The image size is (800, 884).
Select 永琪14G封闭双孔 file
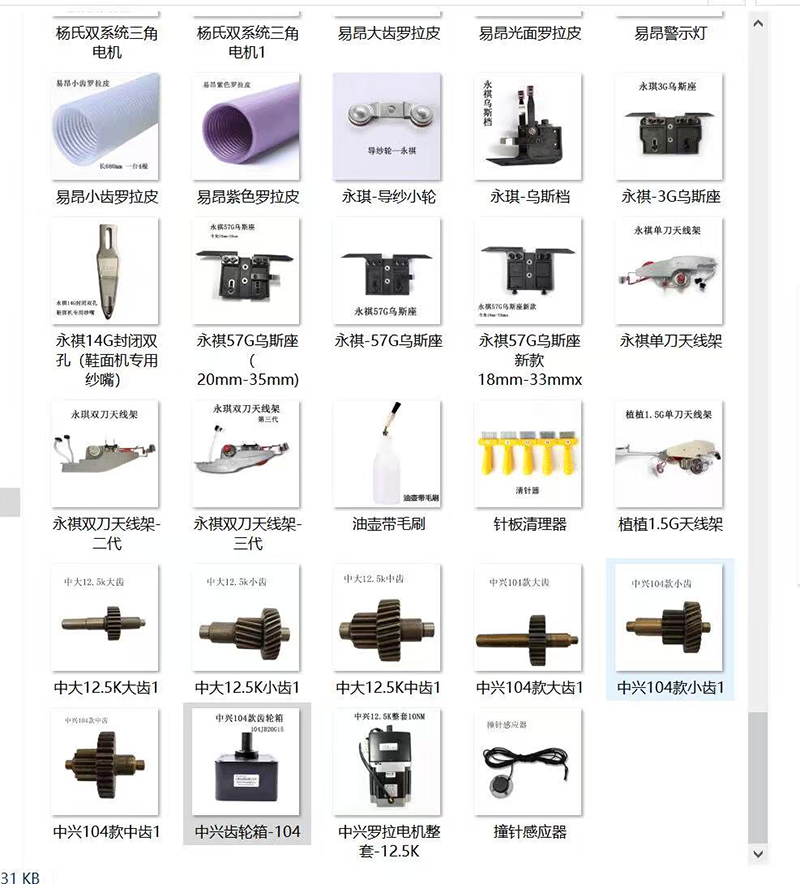pos(106,272)
